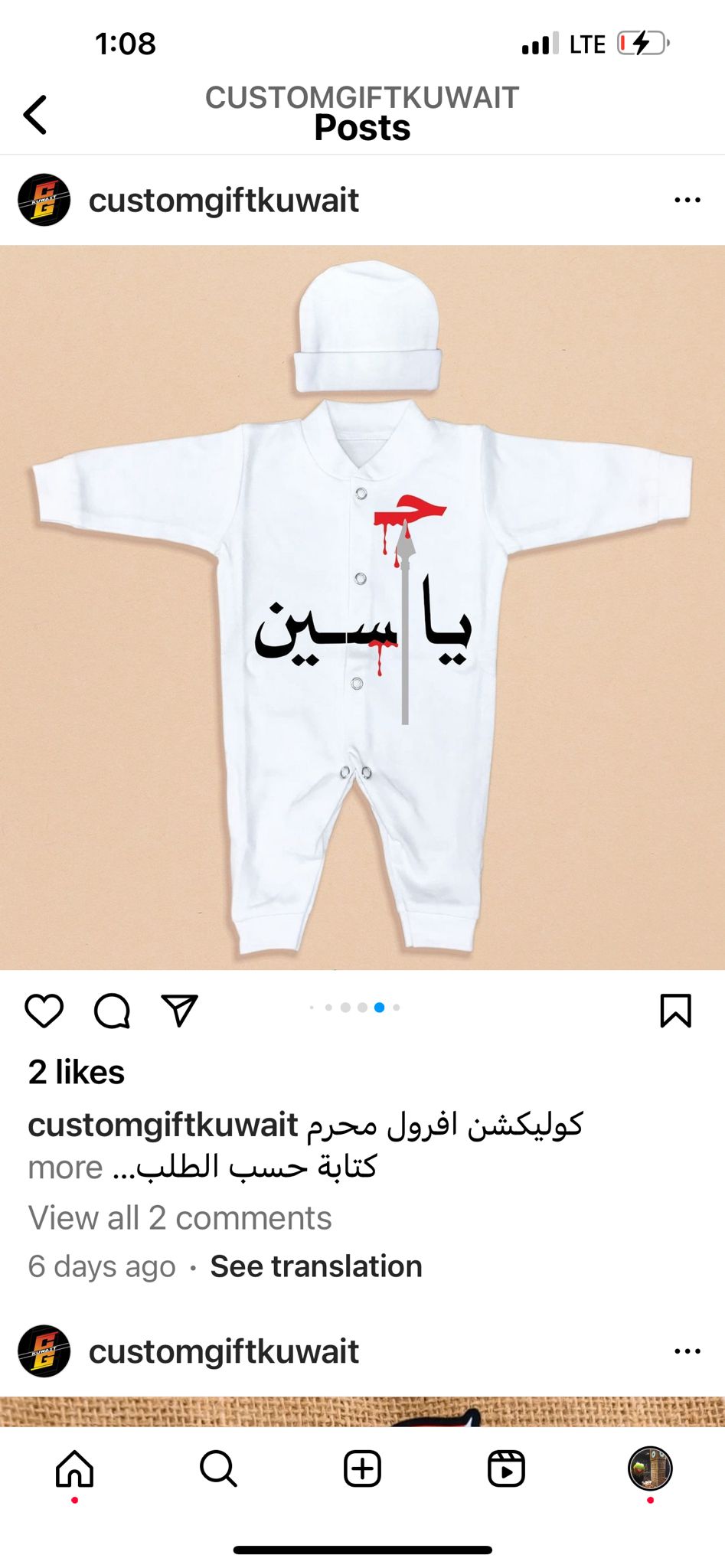Screen dimensions: 725x1568
Task: Switch to the Home tab
Action: [74, 1469]
